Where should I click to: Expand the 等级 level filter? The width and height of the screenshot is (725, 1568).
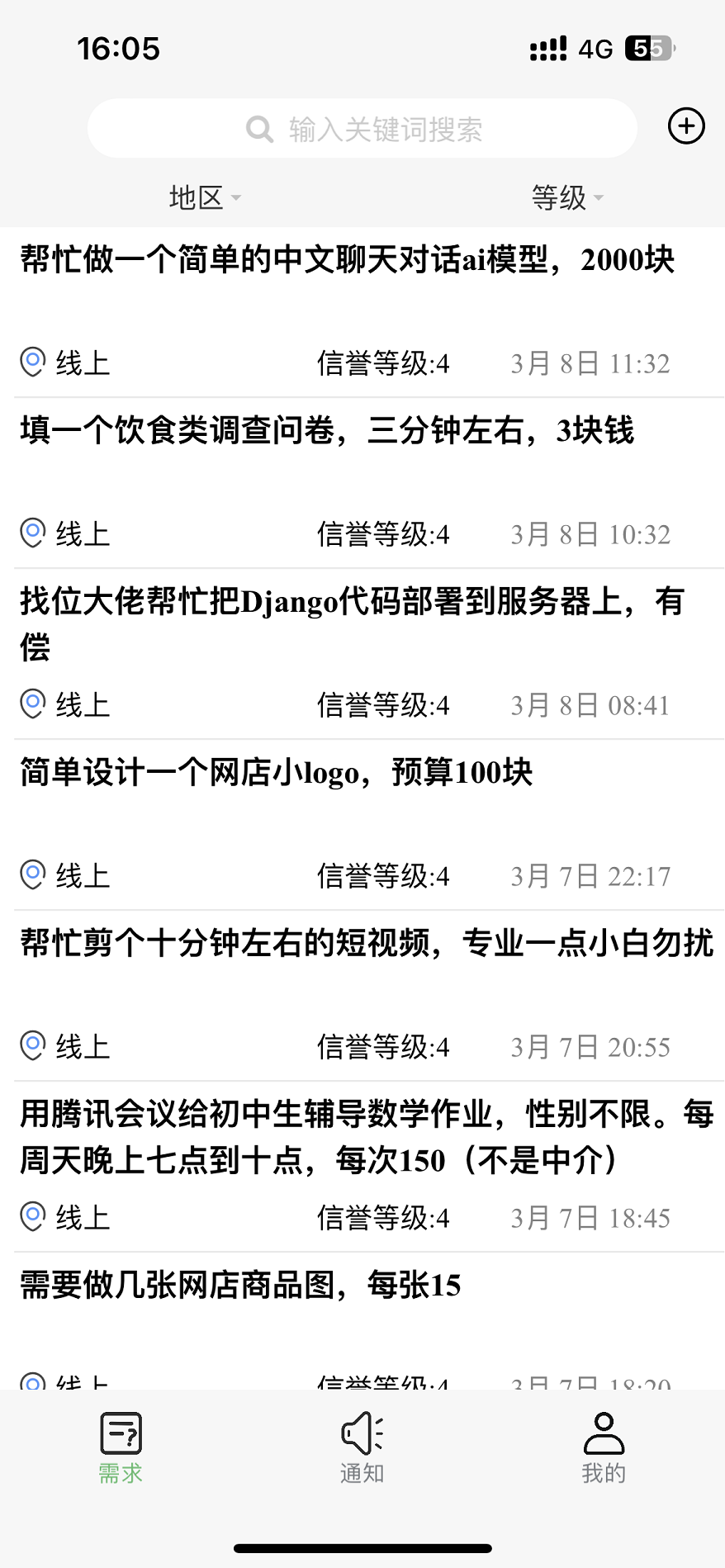click(x=566, y=198)
